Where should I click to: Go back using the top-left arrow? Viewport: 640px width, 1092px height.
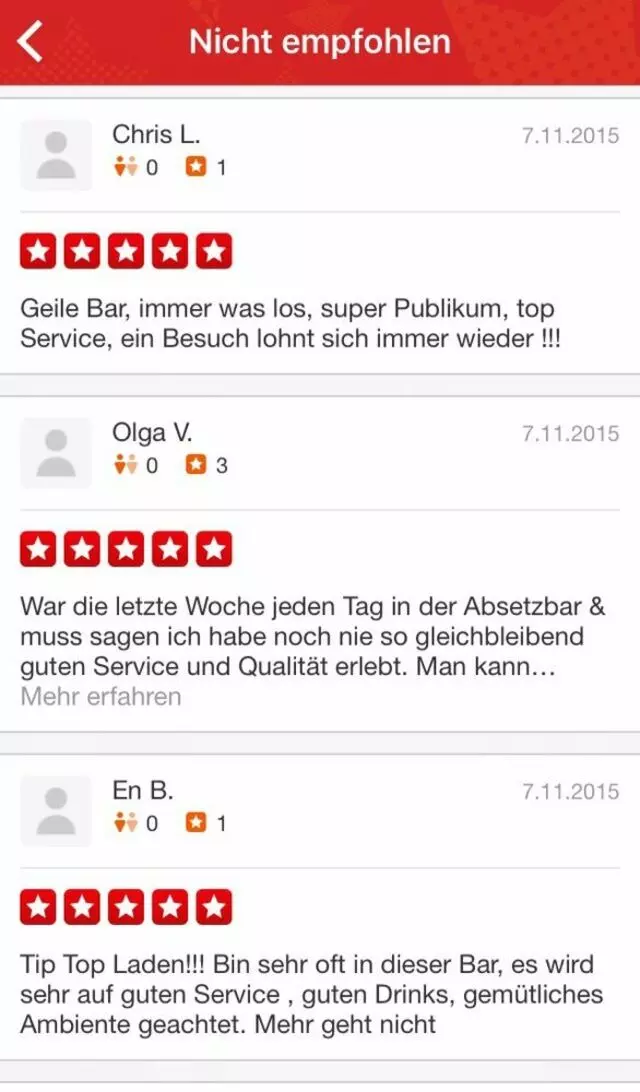(32, 42)
